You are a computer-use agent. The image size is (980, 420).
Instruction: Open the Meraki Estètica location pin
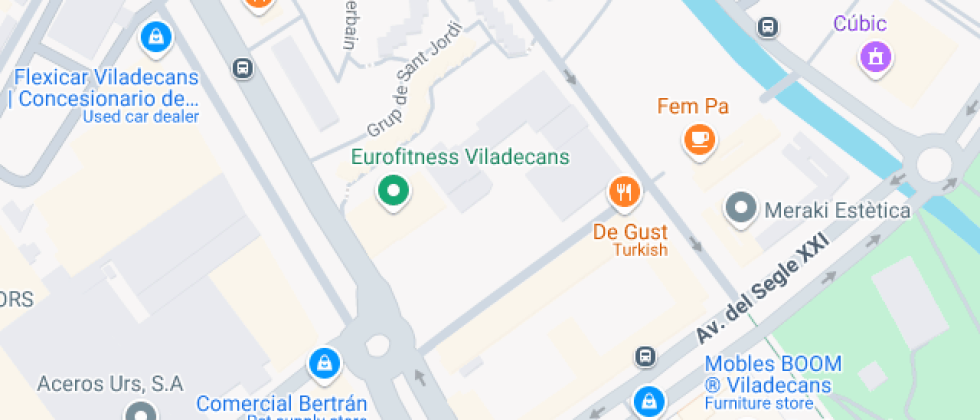741,208
